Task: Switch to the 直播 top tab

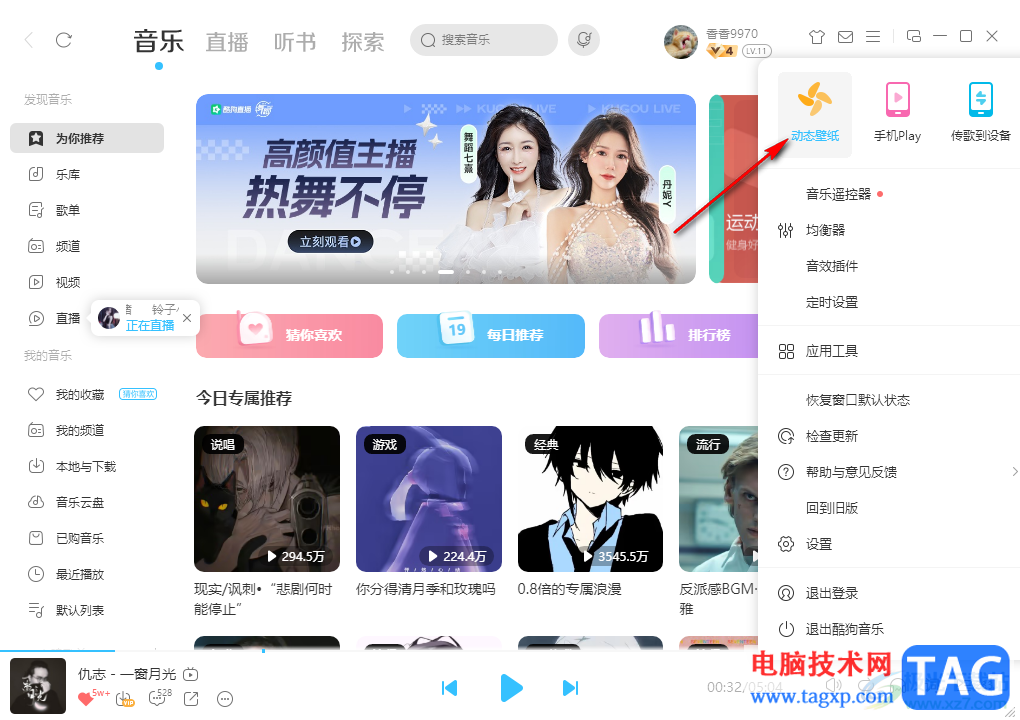Action: pos(227,42)
